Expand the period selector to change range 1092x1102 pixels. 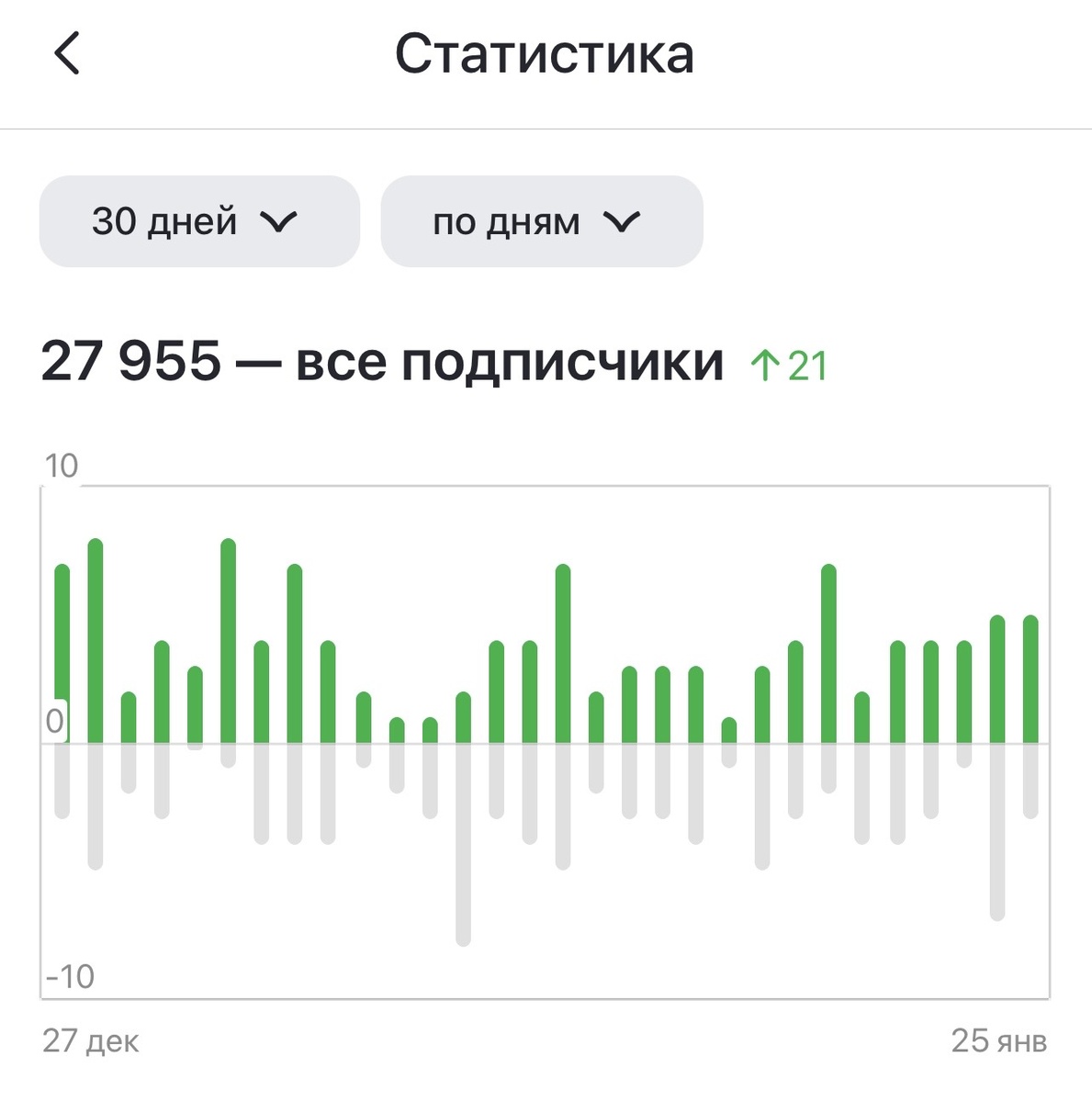tap(198, 221)
